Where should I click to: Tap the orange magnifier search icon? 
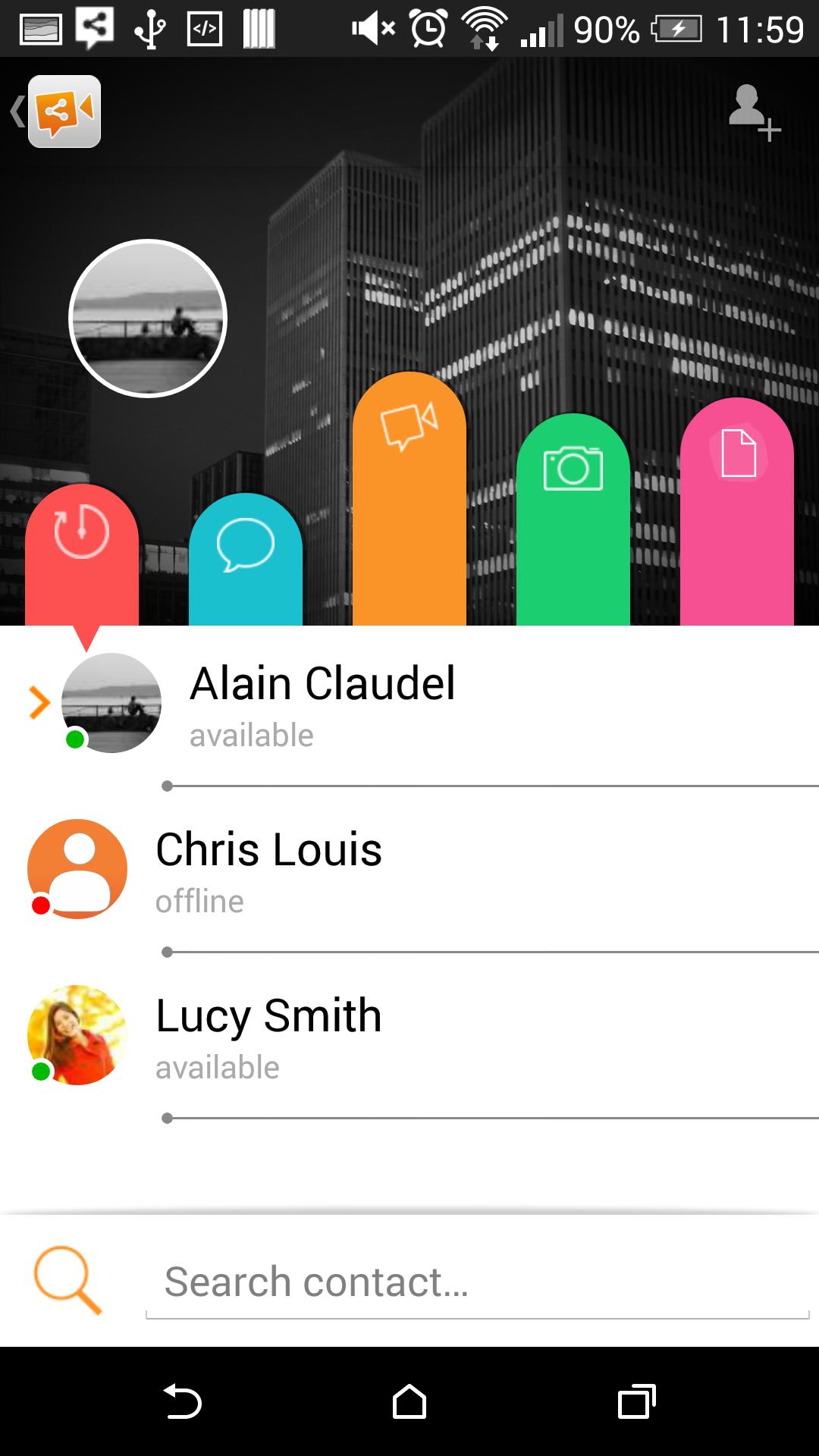tap(67, 1280)
